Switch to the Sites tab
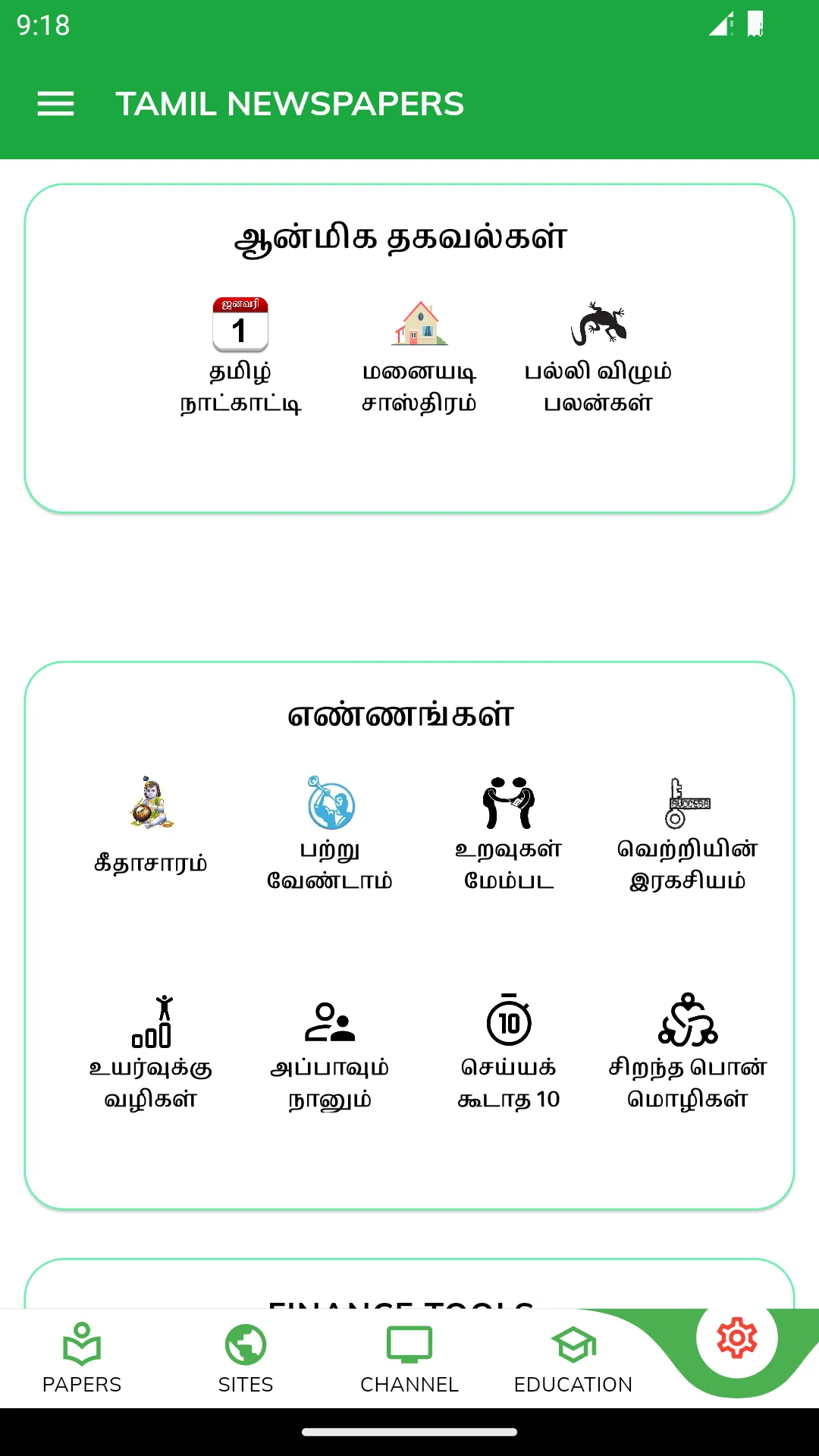 (246, 1358)
